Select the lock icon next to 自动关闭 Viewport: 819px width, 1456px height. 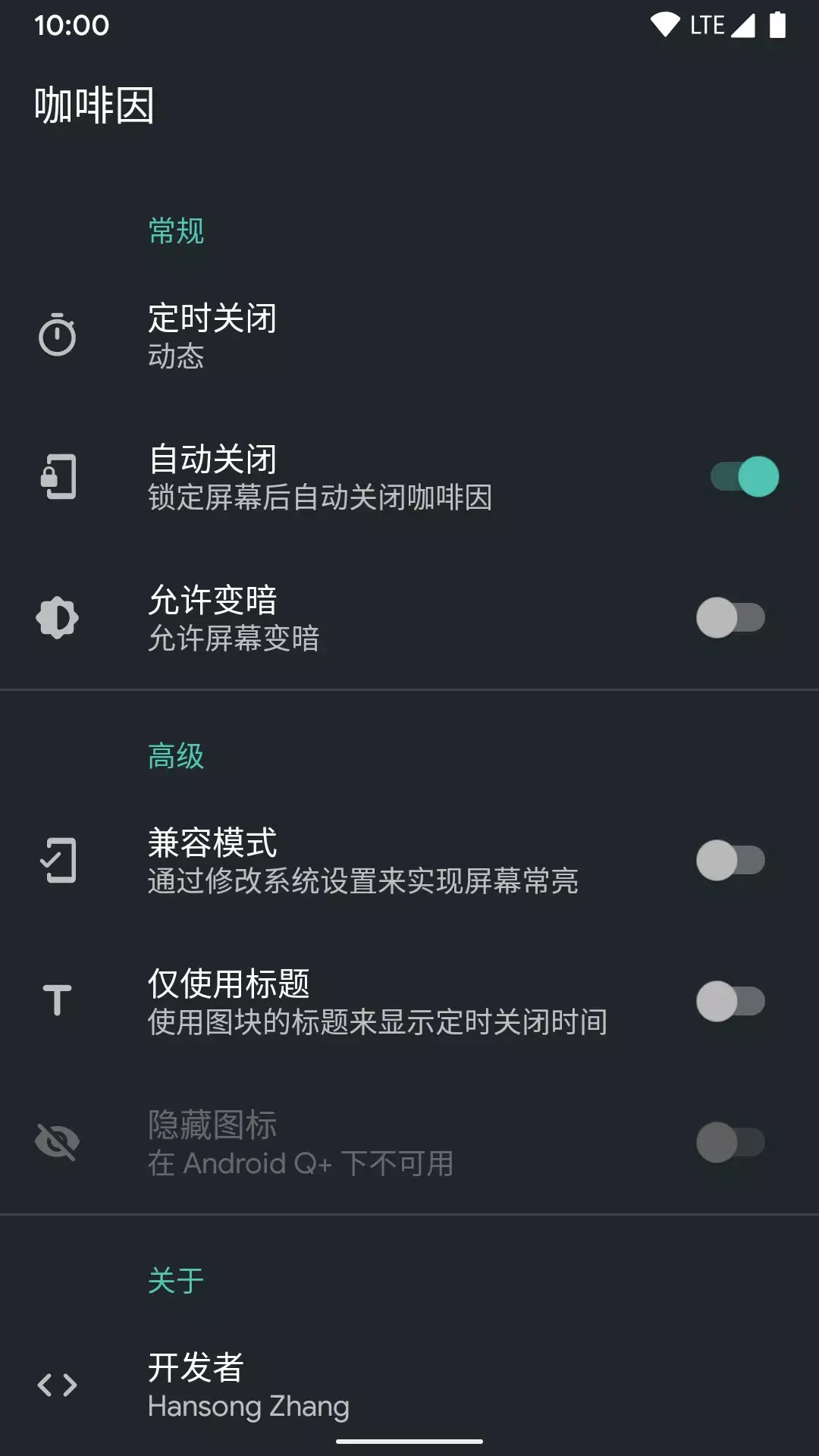pos(59,478)
